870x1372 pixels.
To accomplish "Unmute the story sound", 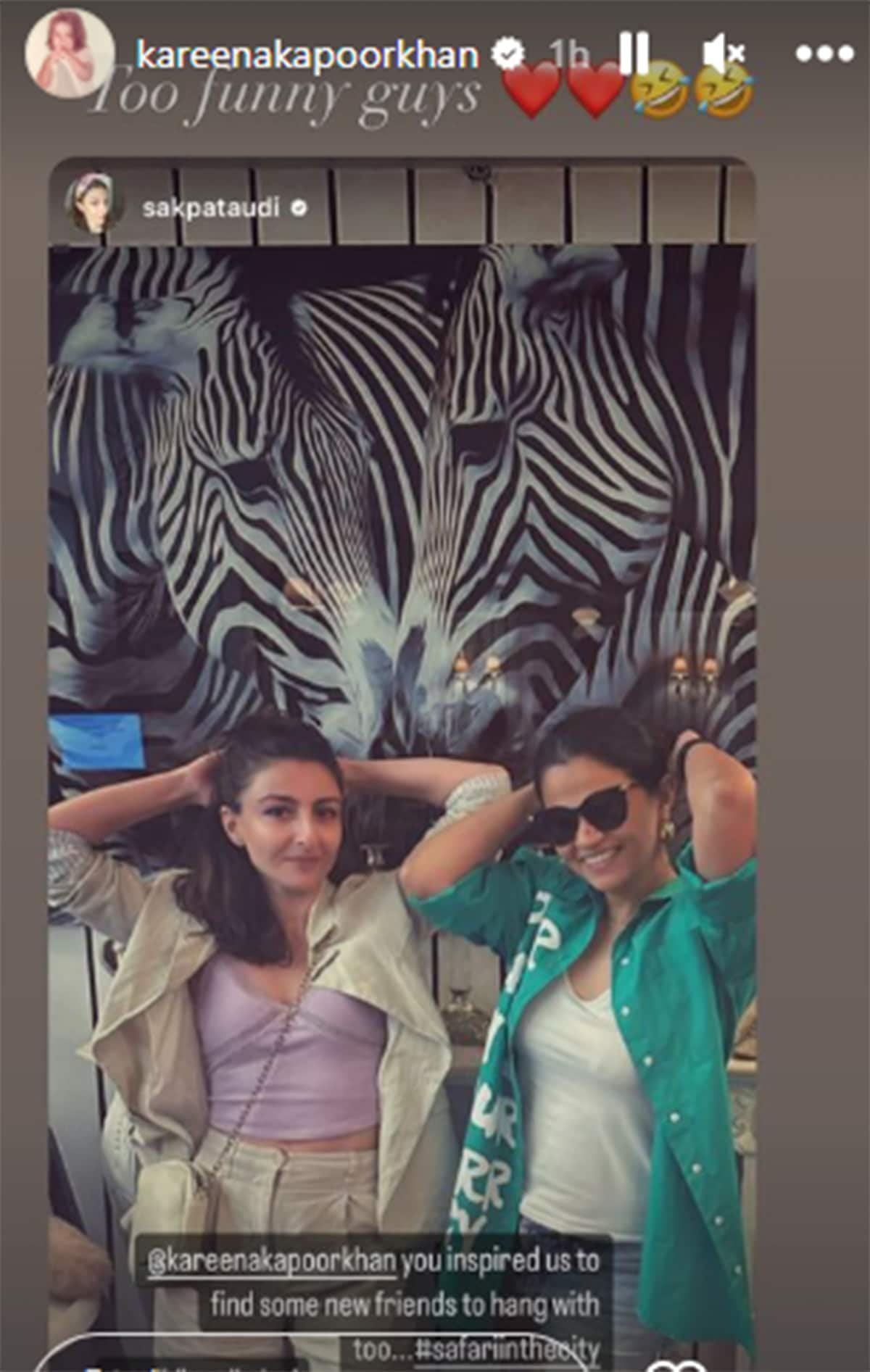I will pyautogui.click(x=723, y=54).
